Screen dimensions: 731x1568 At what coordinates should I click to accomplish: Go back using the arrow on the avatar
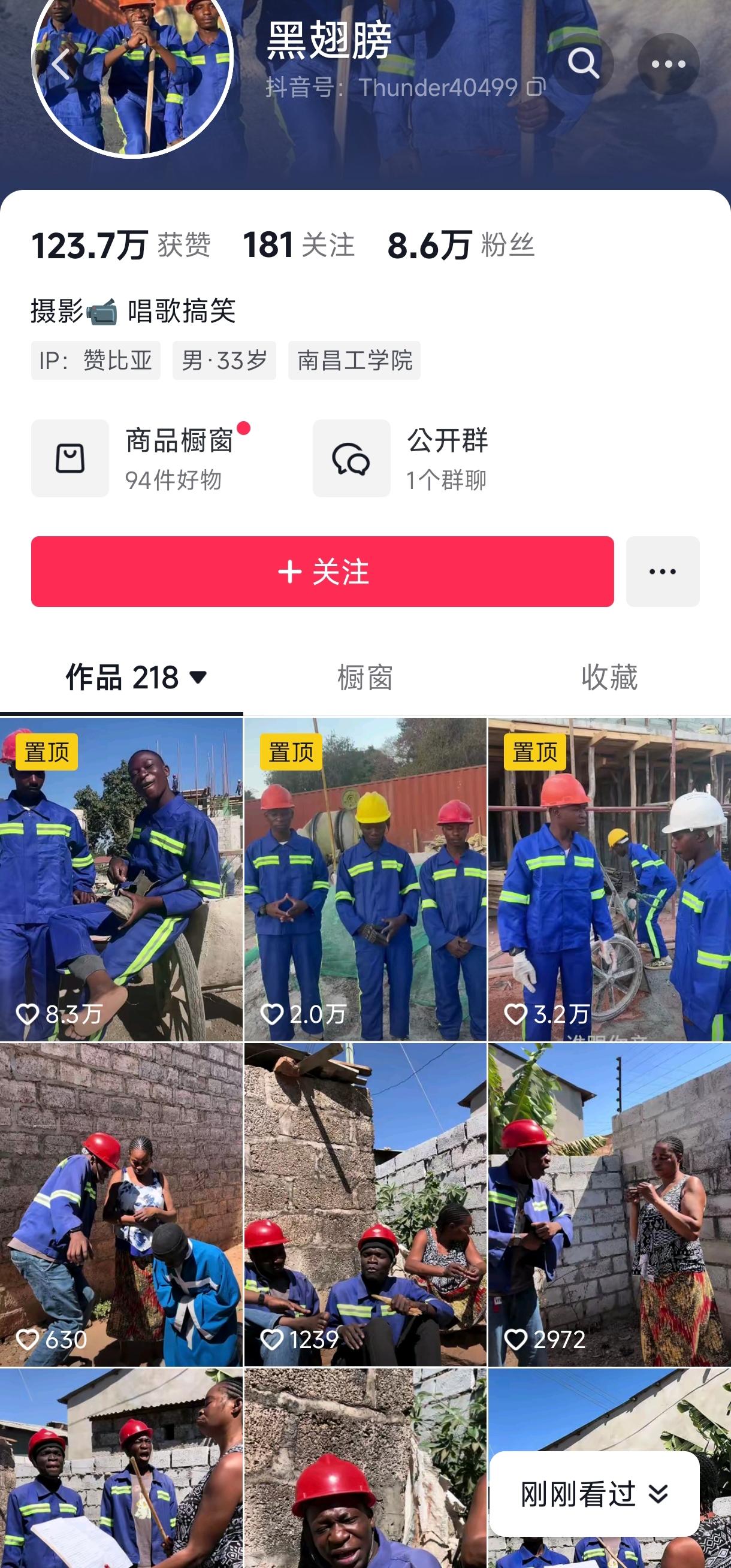coord(60,64)
